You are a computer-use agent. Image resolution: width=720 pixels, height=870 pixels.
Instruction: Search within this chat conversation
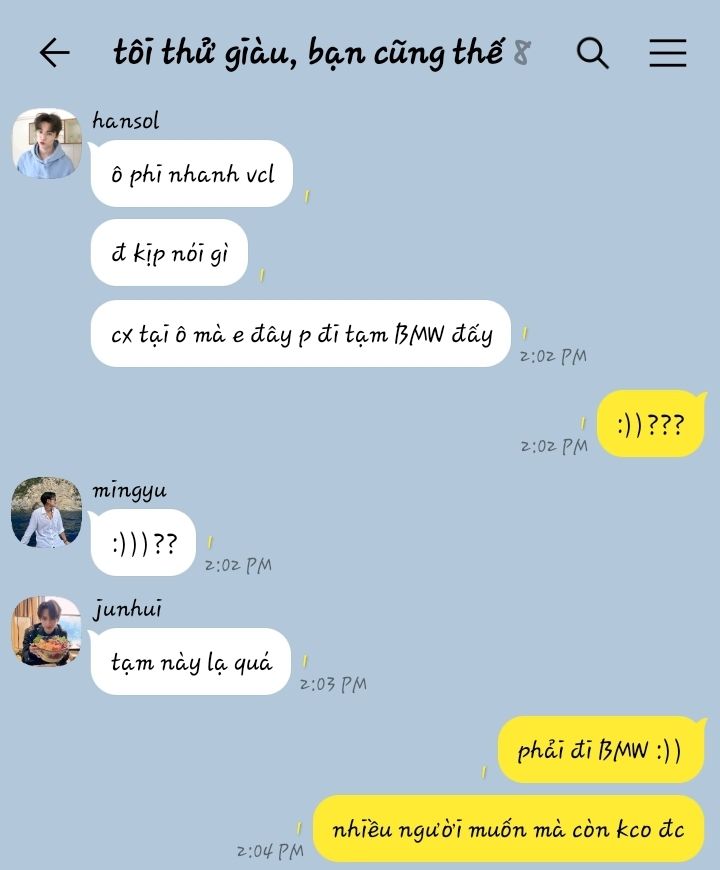tap(592, 53)
